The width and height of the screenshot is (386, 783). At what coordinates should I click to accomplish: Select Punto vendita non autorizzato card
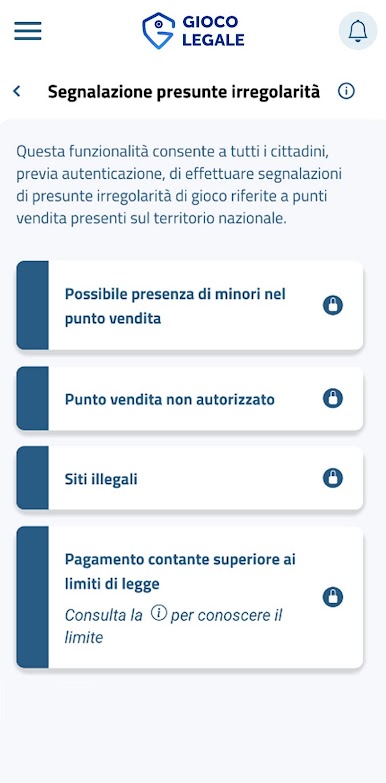(190, 398)
